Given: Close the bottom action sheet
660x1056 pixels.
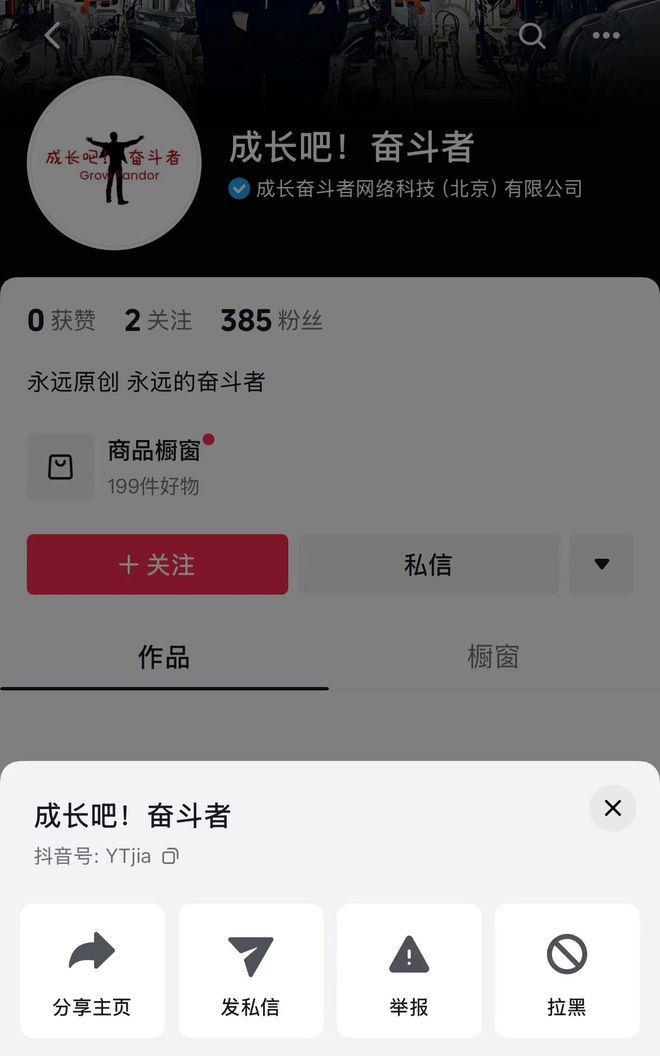Looking at the screenshot, I should click(x=612, y=807).
